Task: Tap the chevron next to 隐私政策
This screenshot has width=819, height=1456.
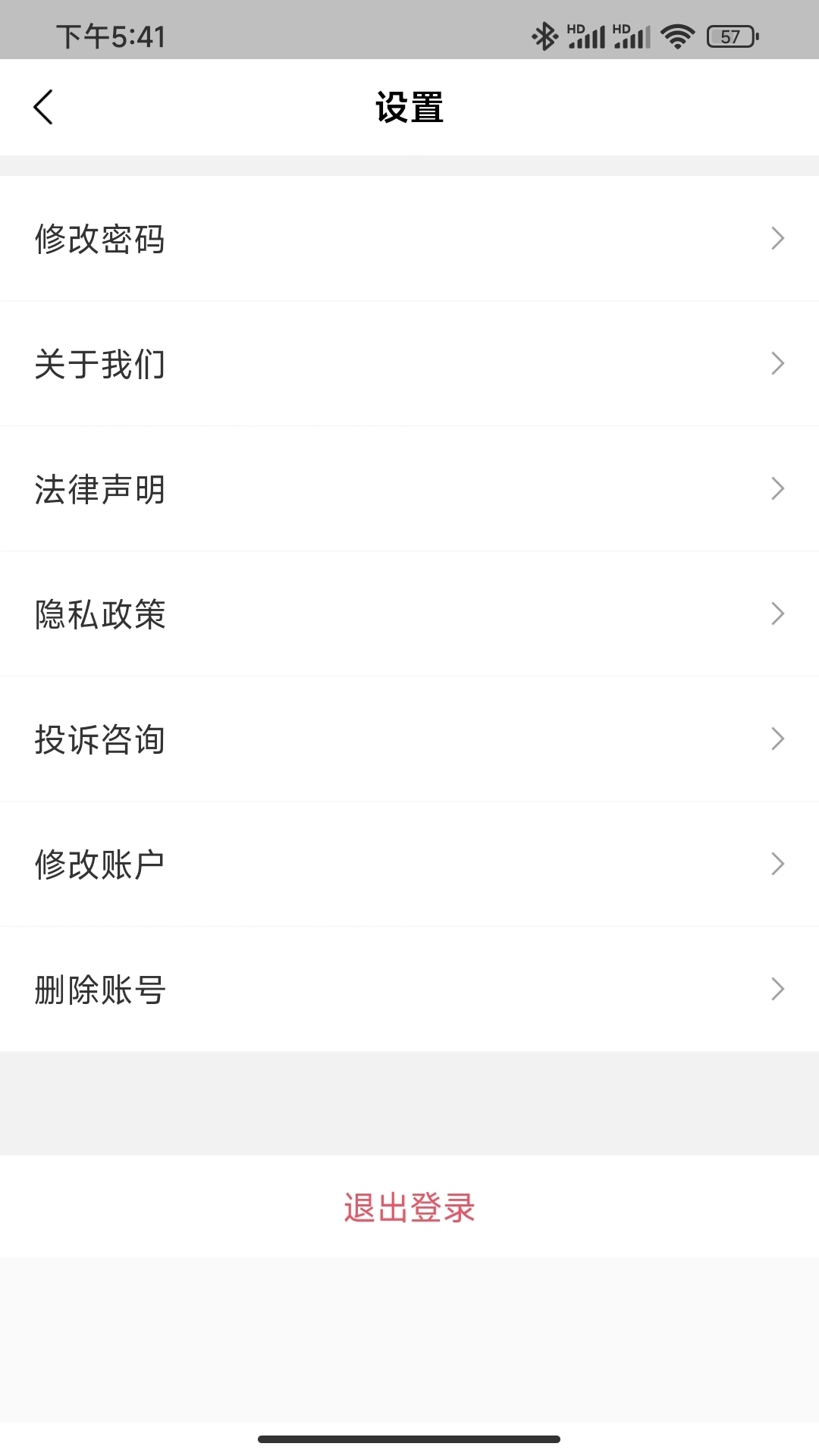Action: [774, 613]
